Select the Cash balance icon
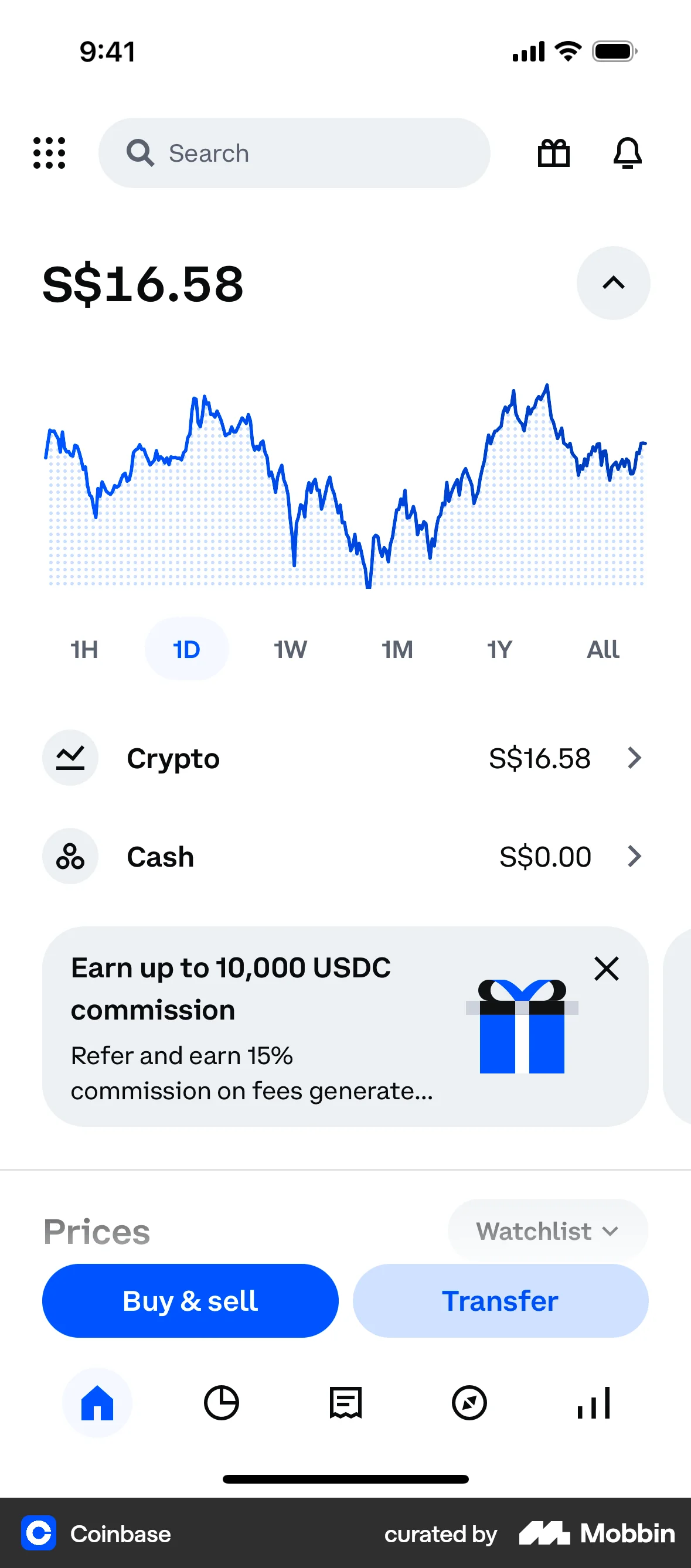Image resolution: width=691 pixels, height=1568 pixels. (x=70, y=856)
